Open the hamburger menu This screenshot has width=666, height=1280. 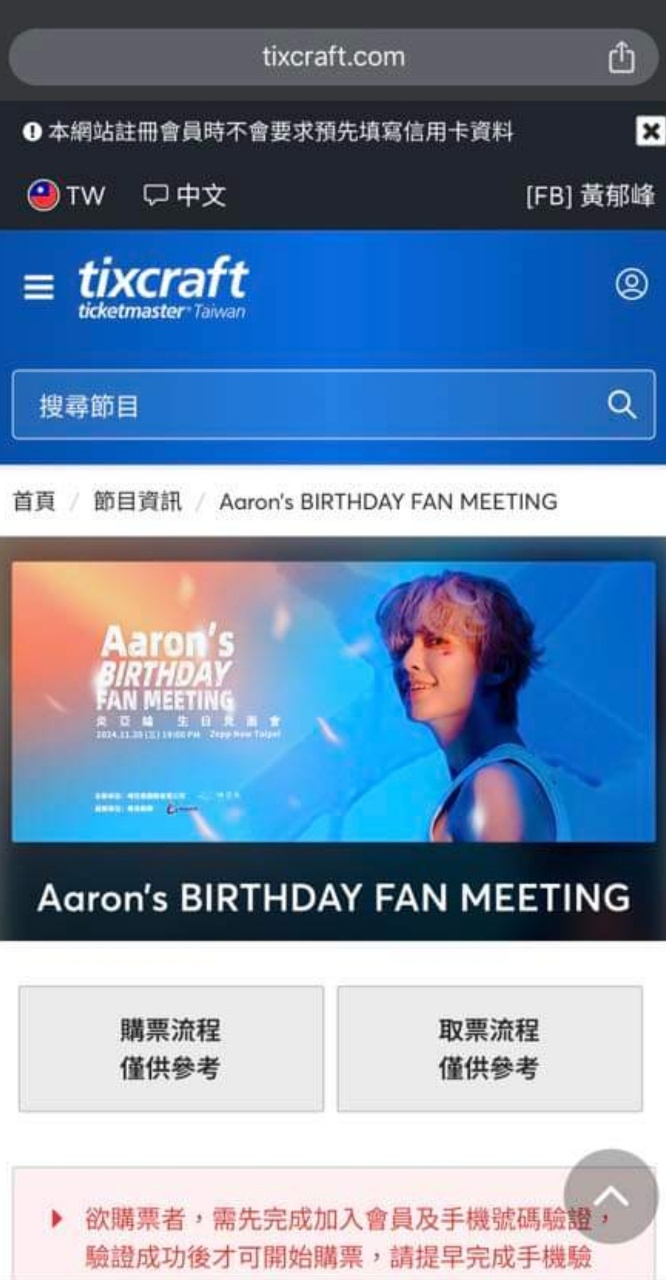point(39,288)
